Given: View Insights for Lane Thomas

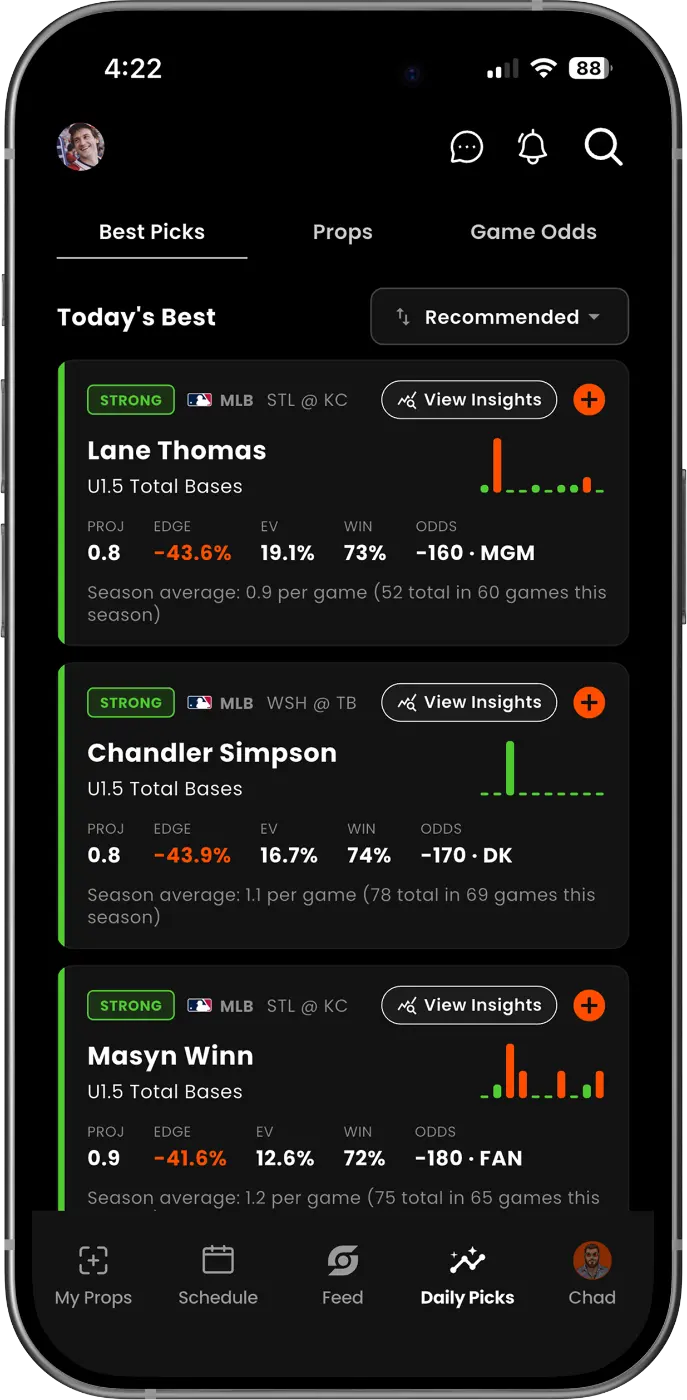Looking at the screenshot, I should point(469,400).
